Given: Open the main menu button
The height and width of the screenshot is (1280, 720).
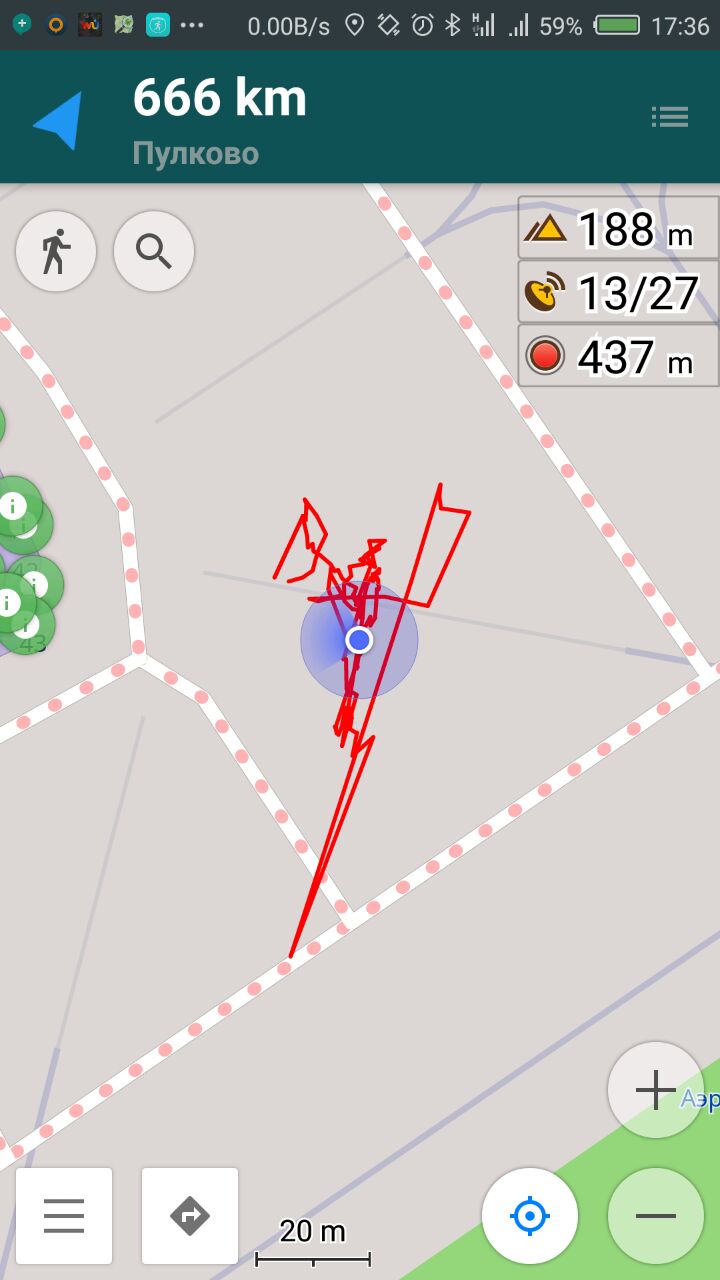Looking at the screenshot, I should pos(64,1216).
